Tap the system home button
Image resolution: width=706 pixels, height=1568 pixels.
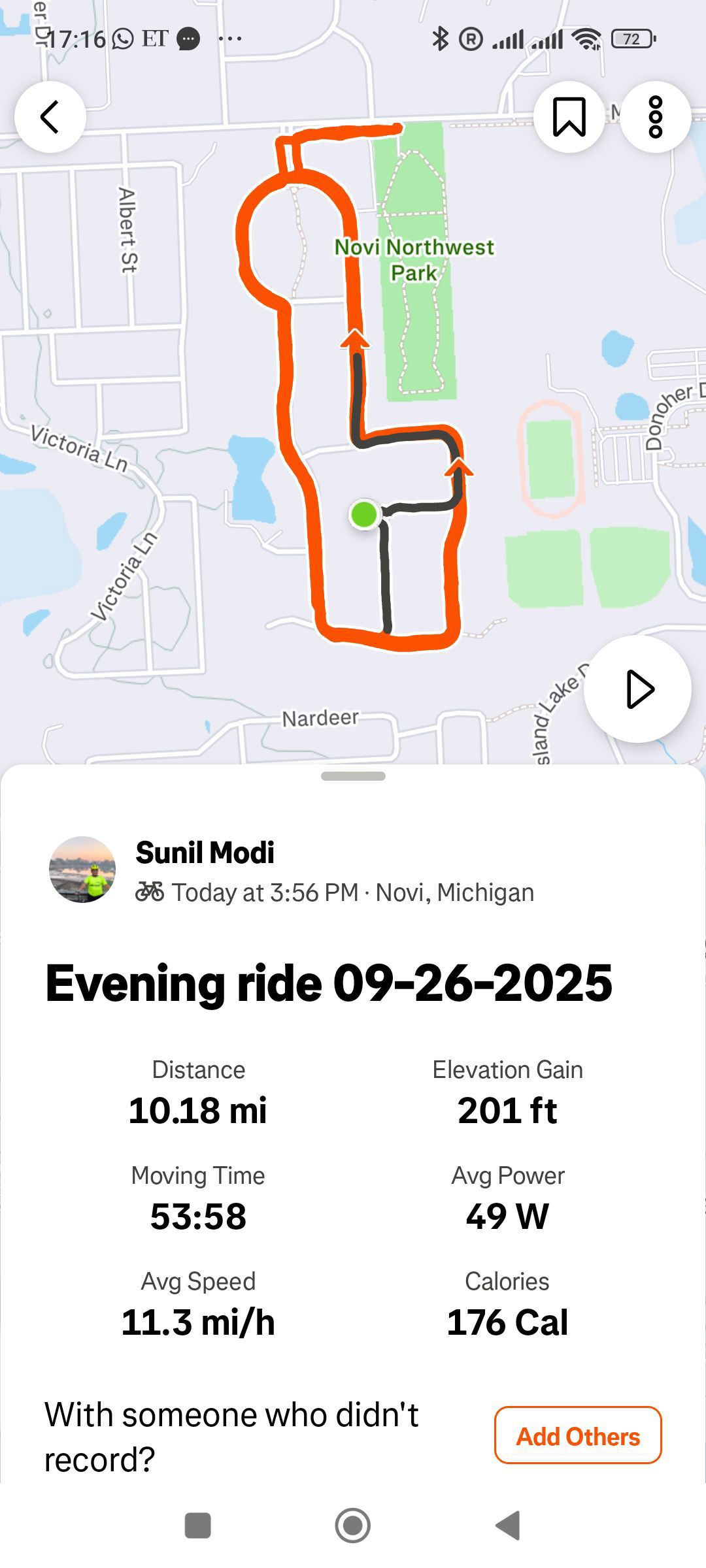tap(353, 1526)
